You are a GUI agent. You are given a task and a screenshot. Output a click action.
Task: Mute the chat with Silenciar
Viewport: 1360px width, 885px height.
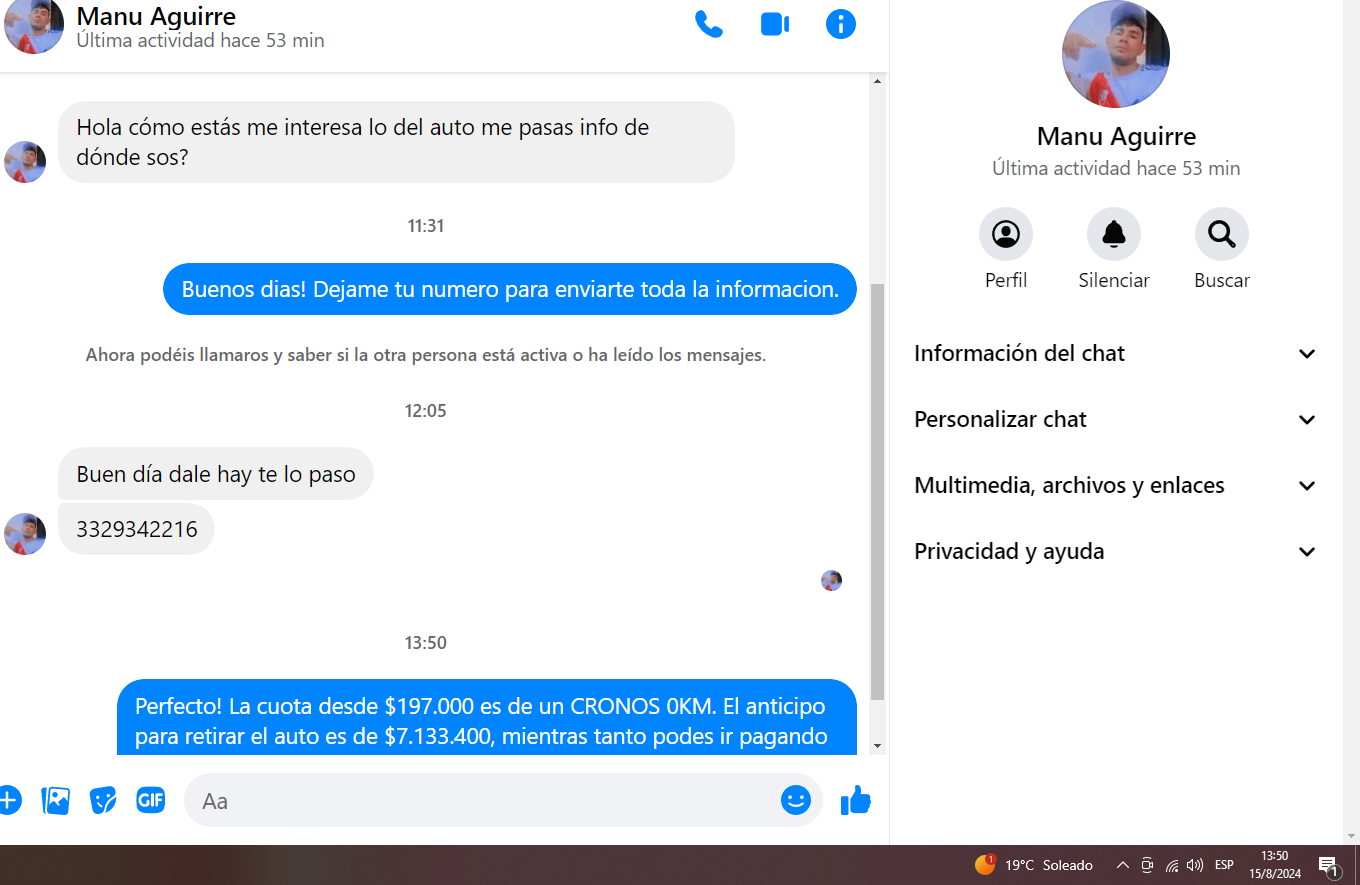[1113, 234]
